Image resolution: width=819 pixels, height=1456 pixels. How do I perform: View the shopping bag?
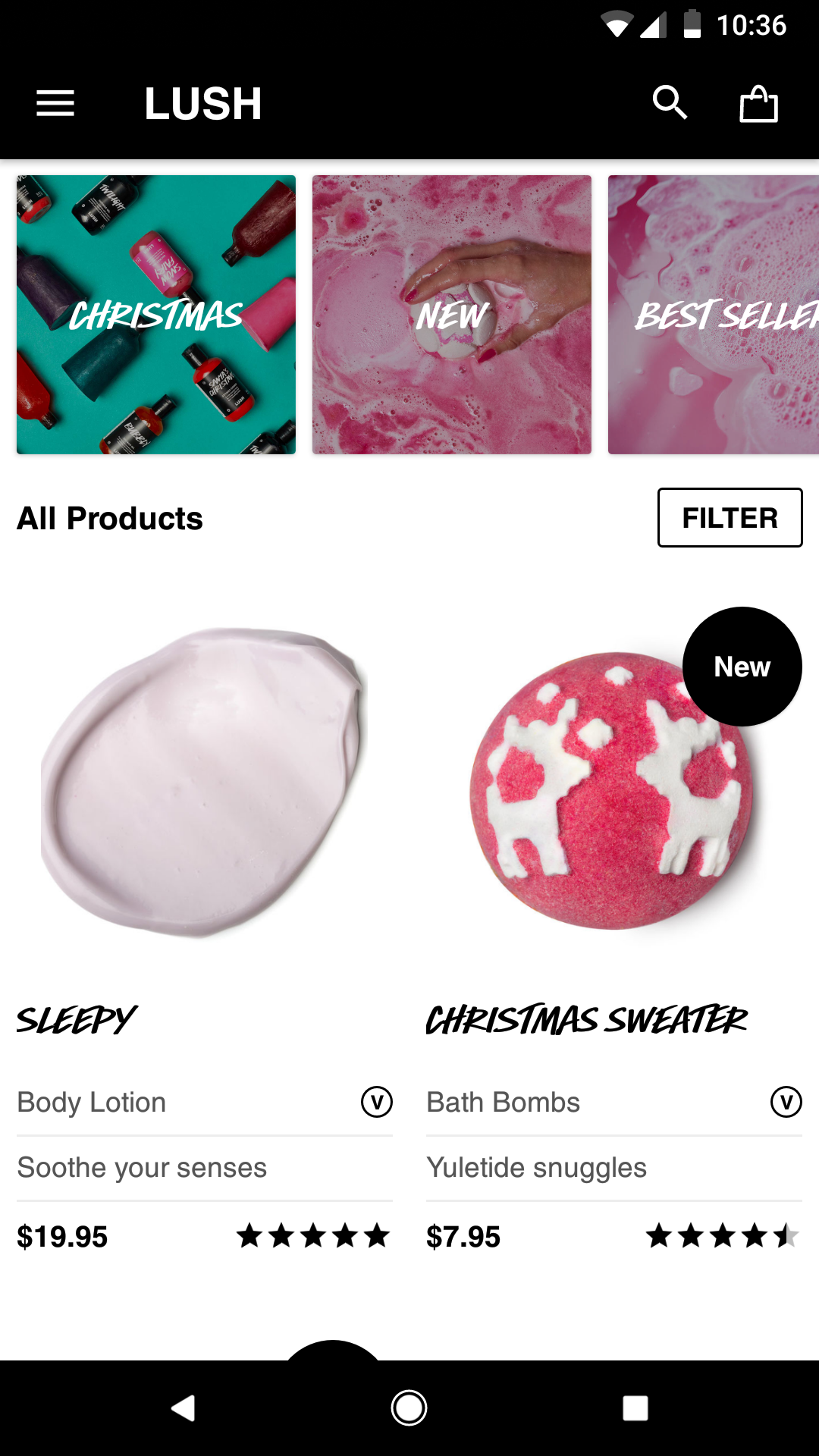(x=758, y=103)
